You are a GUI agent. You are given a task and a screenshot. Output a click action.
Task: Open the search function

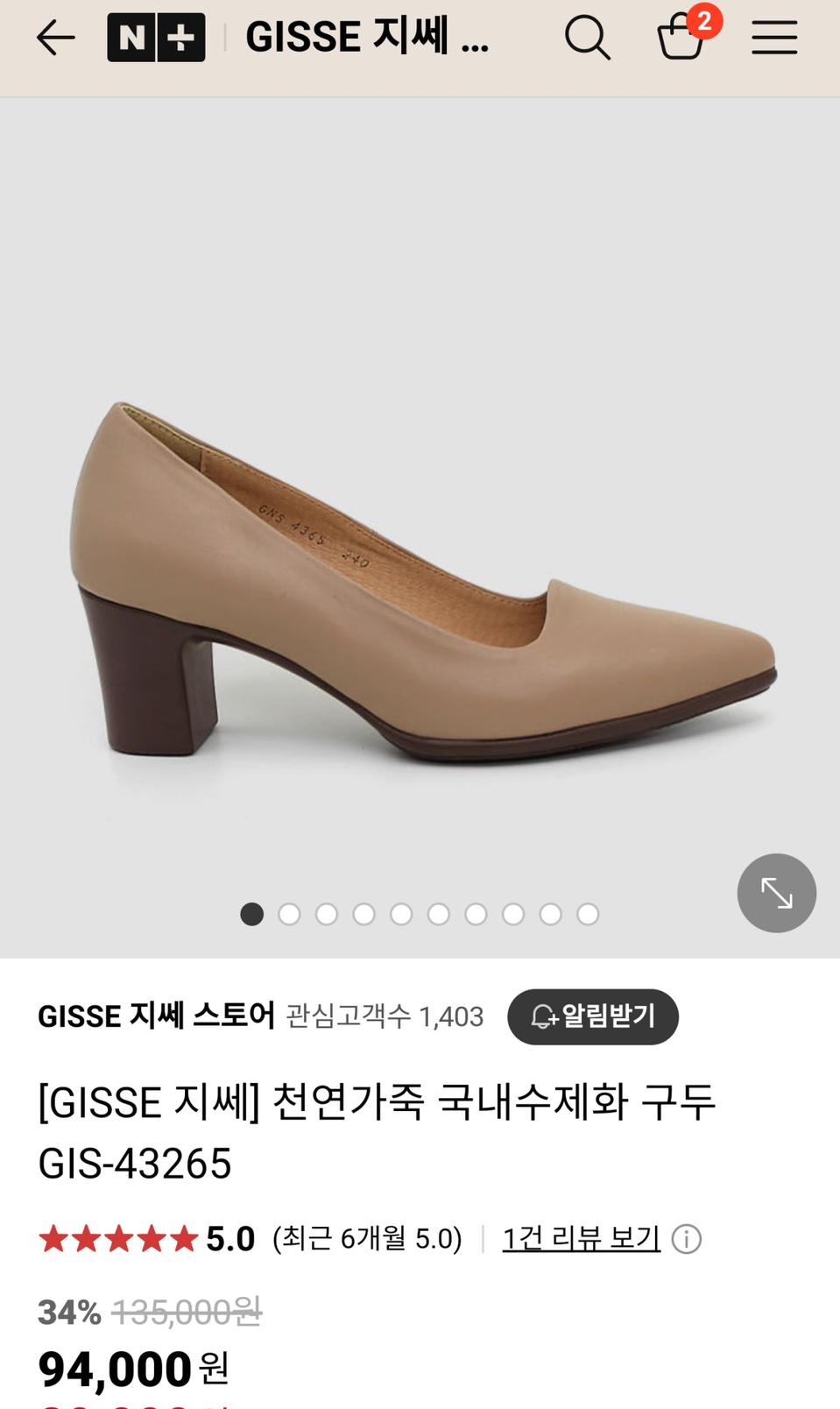pos(588,37)
